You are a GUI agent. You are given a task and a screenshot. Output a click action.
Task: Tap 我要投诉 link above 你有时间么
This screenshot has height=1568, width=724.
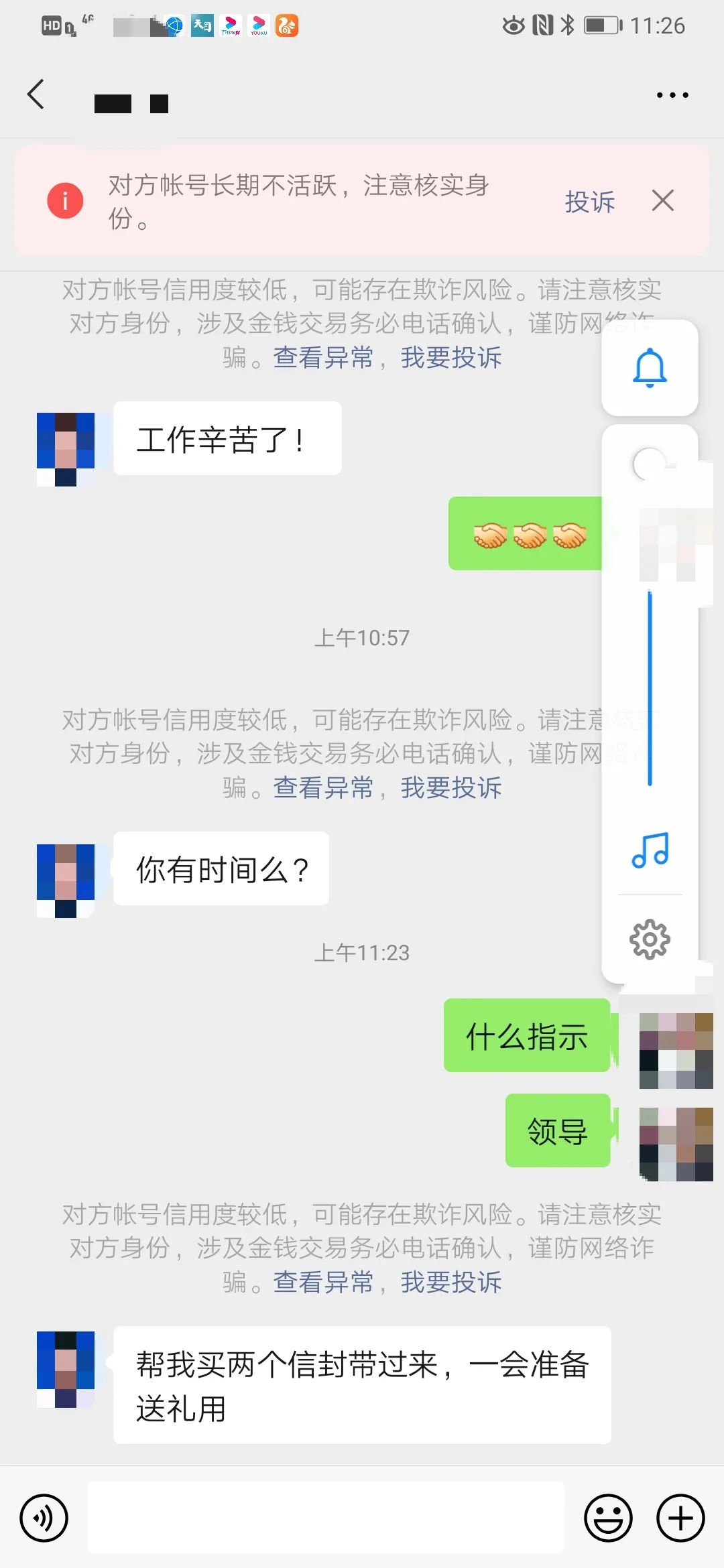click(451, 788)
